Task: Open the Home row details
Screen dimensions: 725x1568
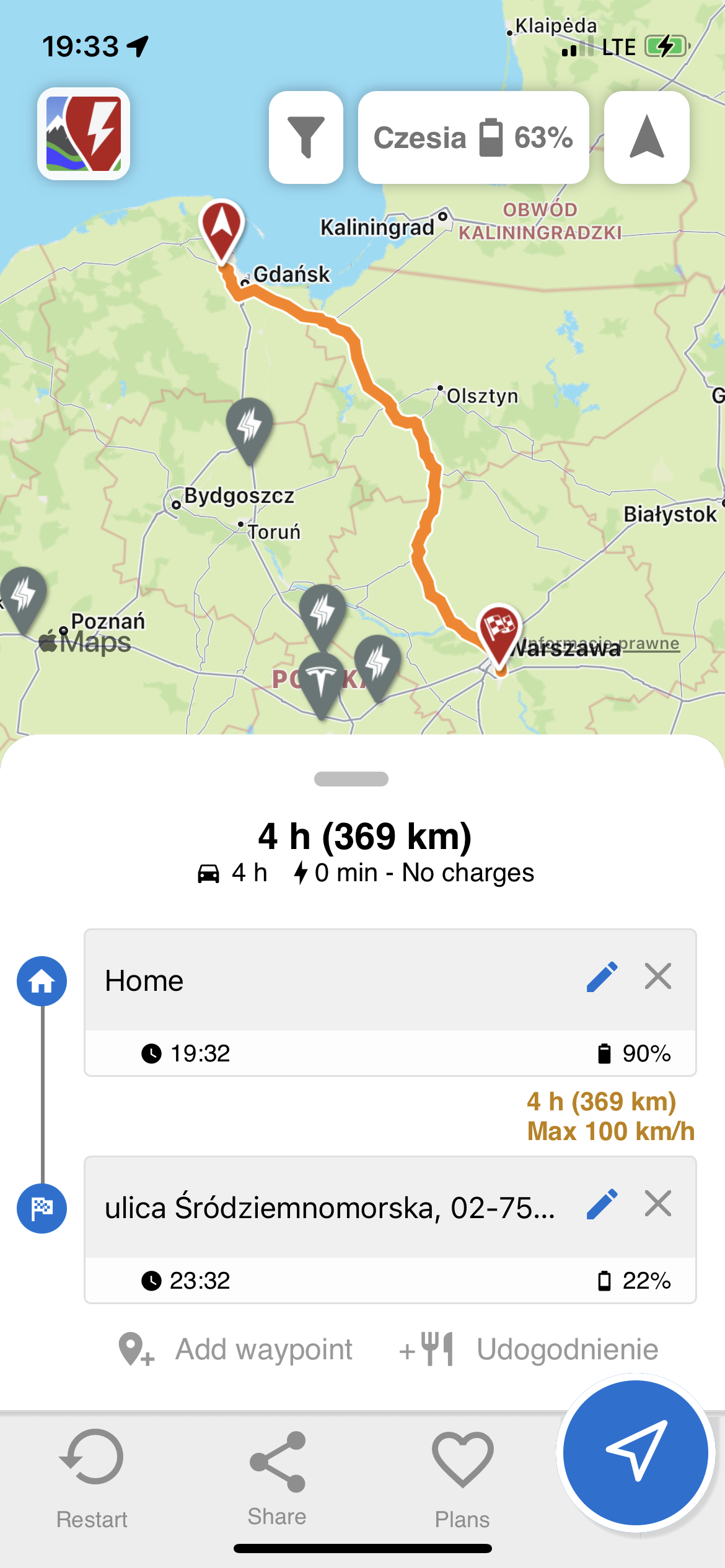Action: pyautogui.click(x=390, y=1002)
